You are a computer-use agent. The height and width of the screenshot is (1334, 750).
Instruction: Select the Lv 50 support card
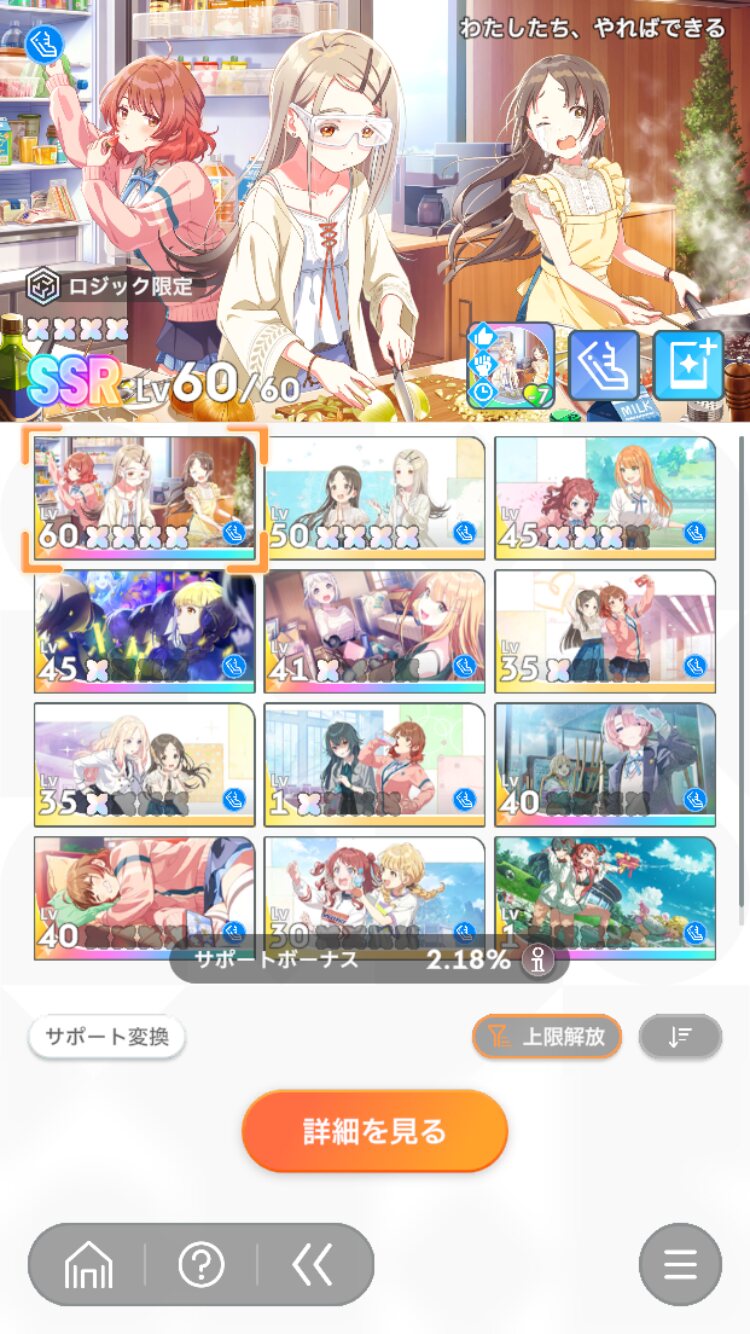click(x=375, y=498)
